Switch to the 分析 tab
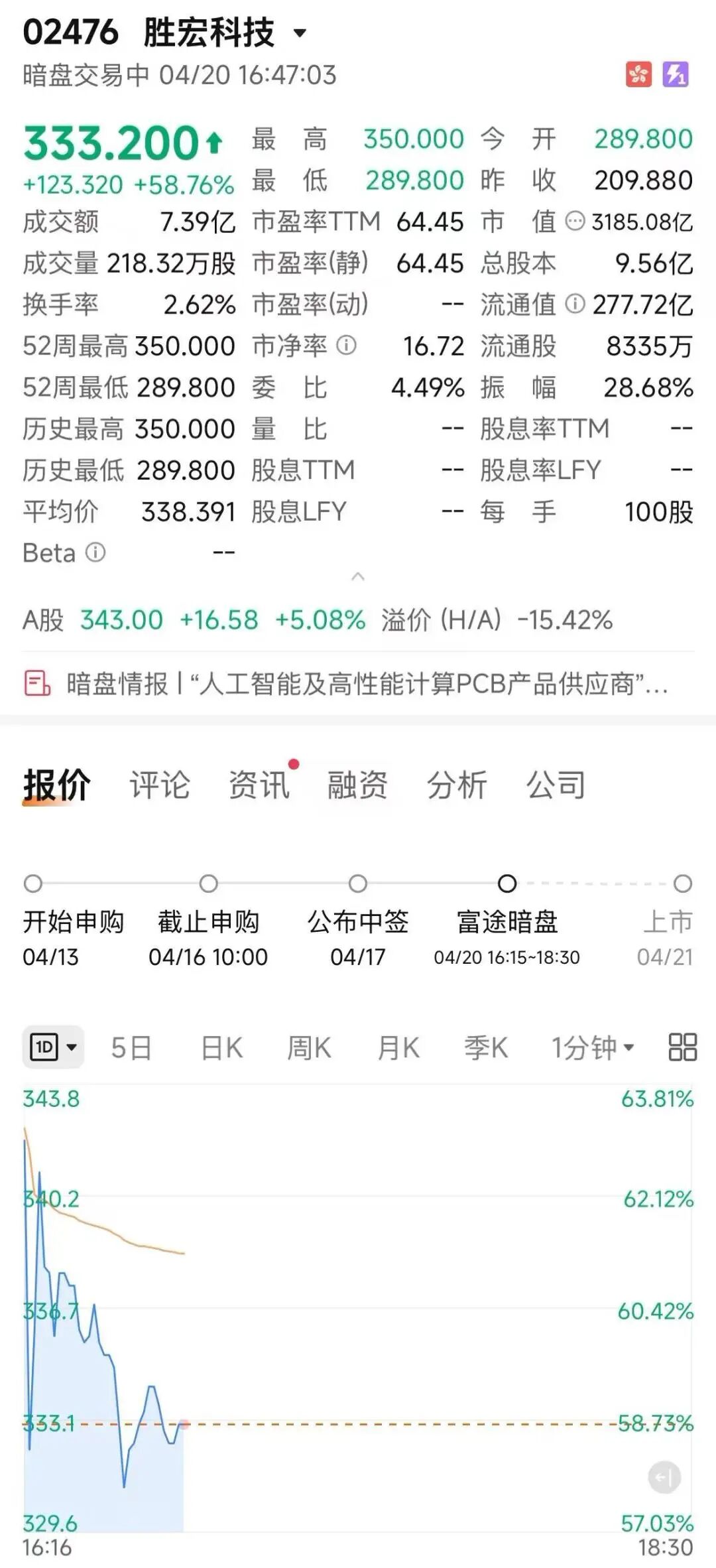 [x=457, y=785]
